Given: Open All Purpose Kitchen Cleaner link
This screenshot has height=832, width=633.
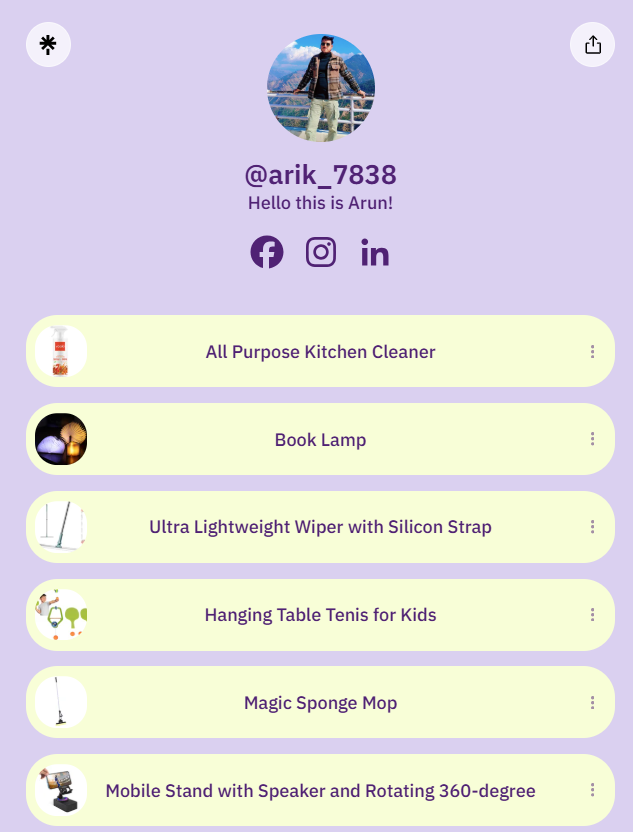Looking at the screenshot, I should [320, 352].
